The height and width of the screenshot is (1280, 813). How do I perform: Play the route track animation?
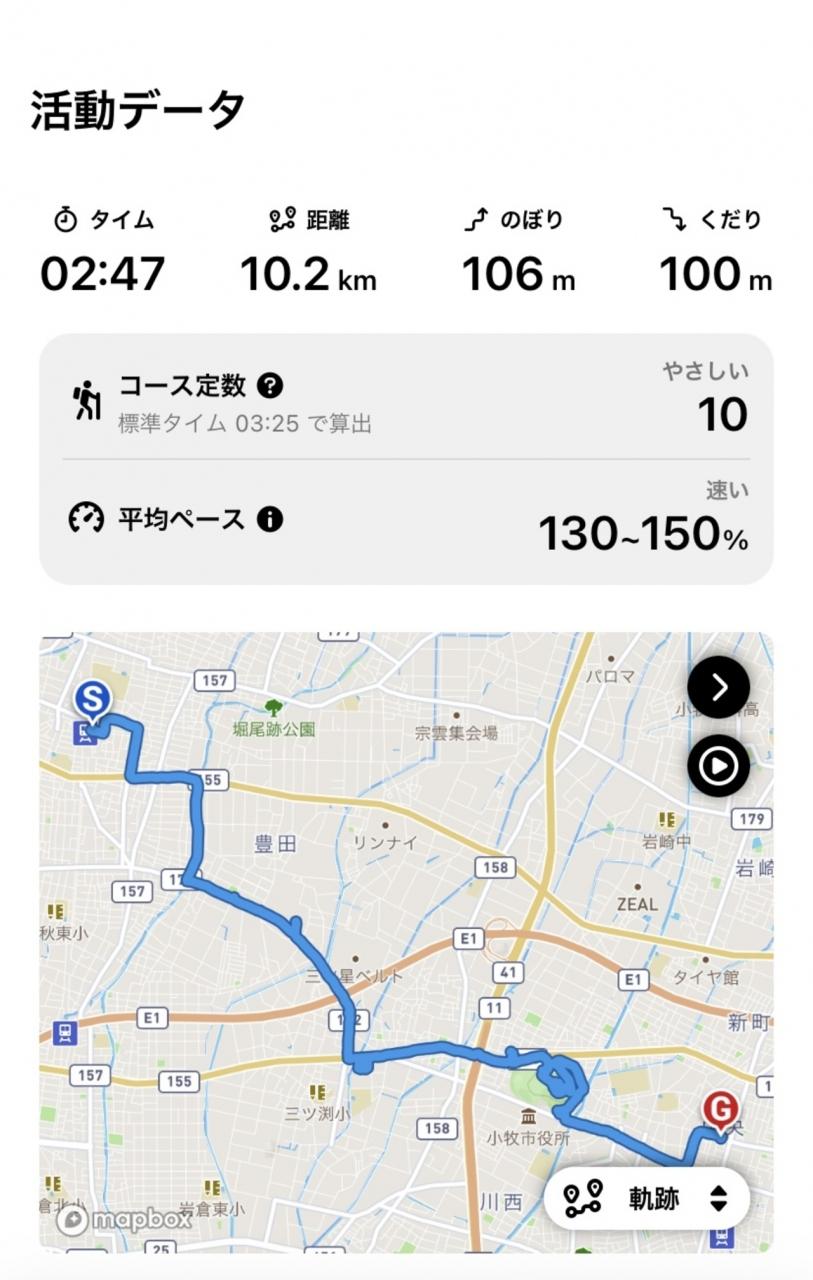[x=718, y=766]
